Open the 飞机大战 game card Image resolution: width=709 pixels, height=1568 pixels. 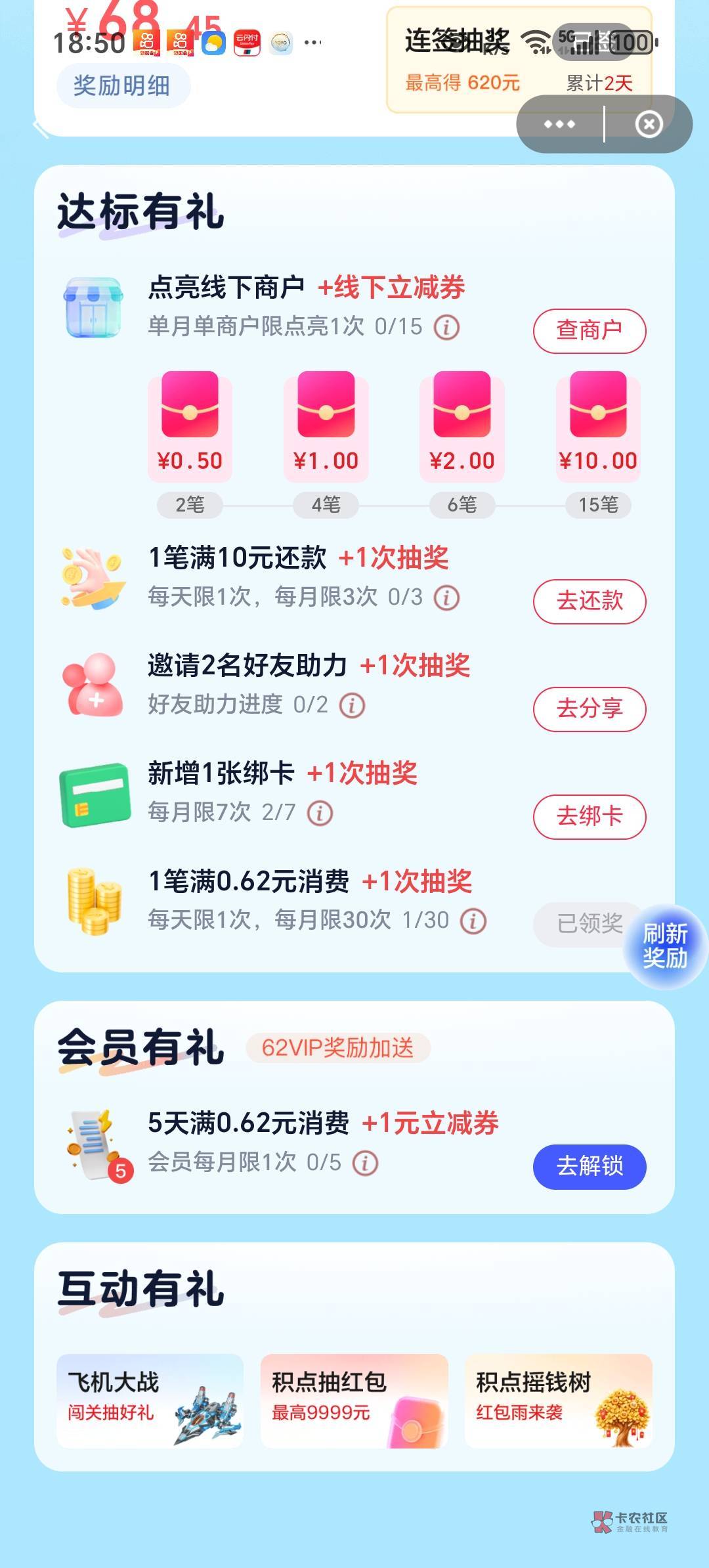click(x=150, y=1401)
